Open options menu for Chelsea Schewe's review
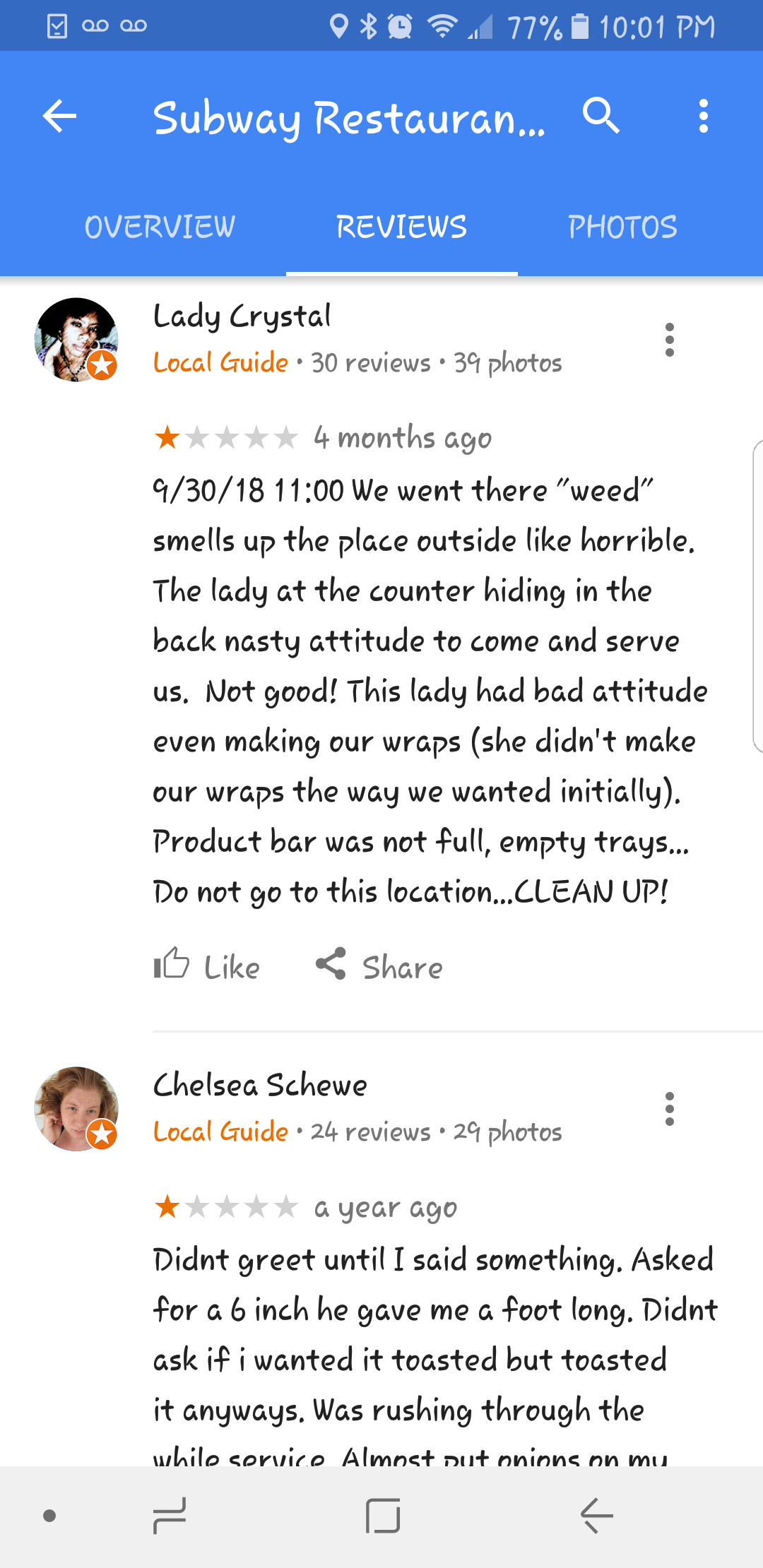 tap(669, 1109)
